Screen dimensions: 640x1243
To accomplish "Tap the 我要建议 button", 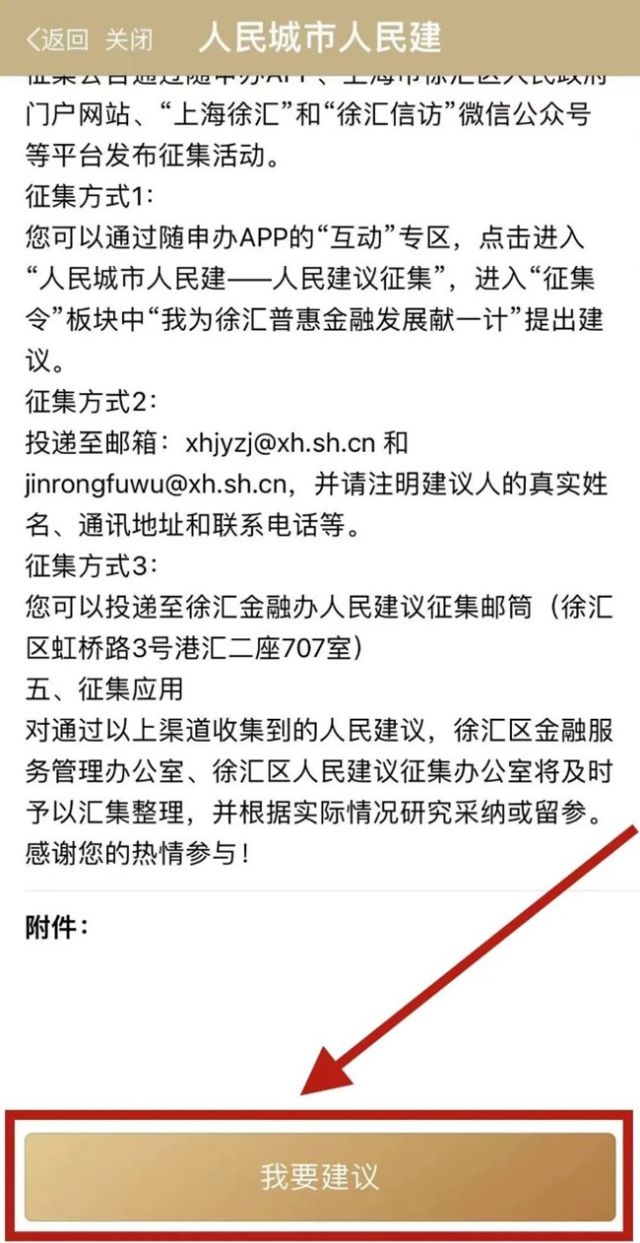I will [x=320, y=1176].
